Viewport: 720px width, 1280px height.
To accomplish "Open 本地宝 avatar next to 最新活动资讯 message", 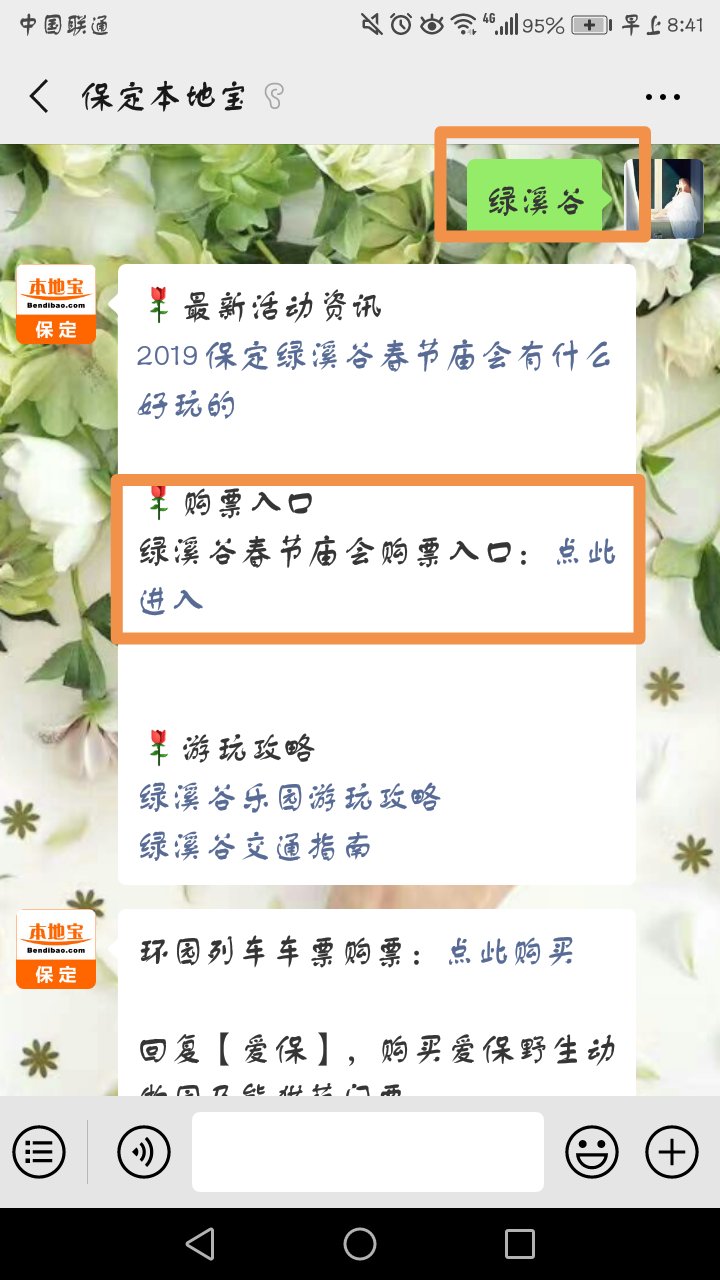I will [x=56, y=304].
